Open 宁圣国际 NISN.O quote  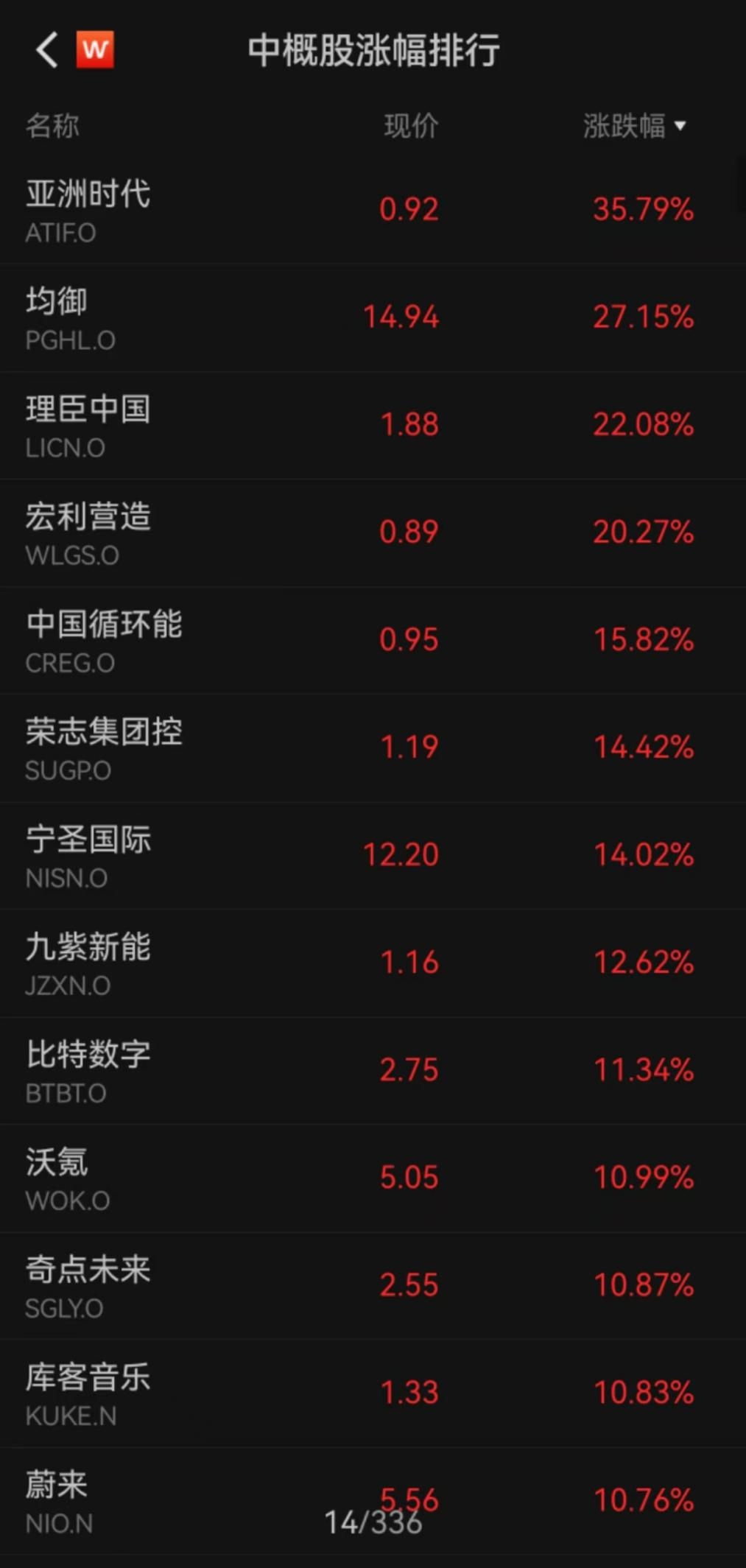pyautogui.click(x=373, y=855)
